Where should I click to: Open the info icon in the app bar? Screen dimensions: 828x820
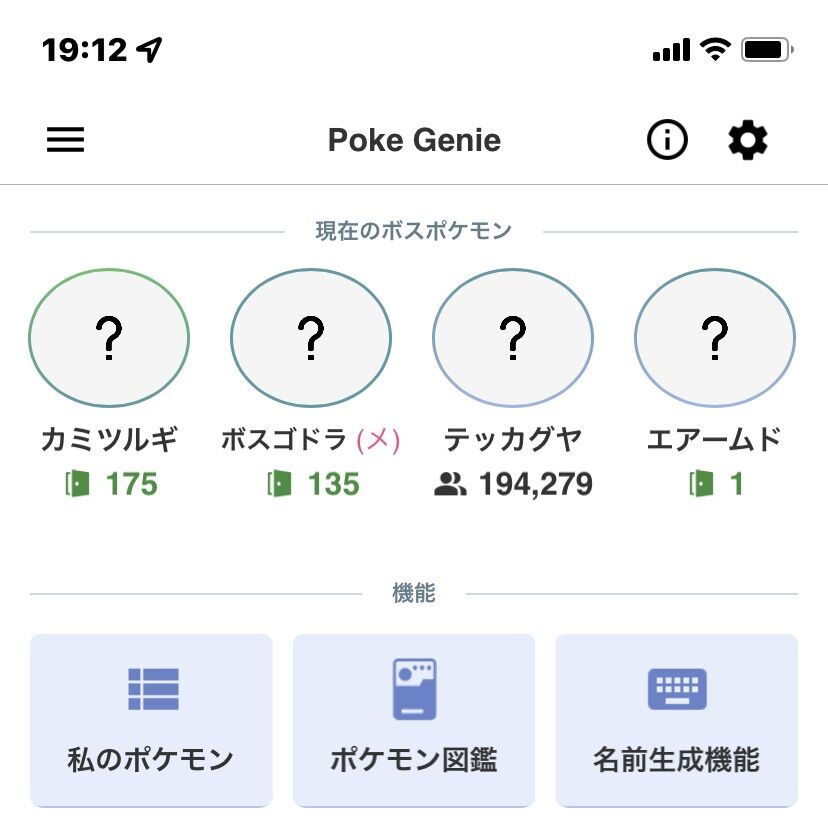667,140
